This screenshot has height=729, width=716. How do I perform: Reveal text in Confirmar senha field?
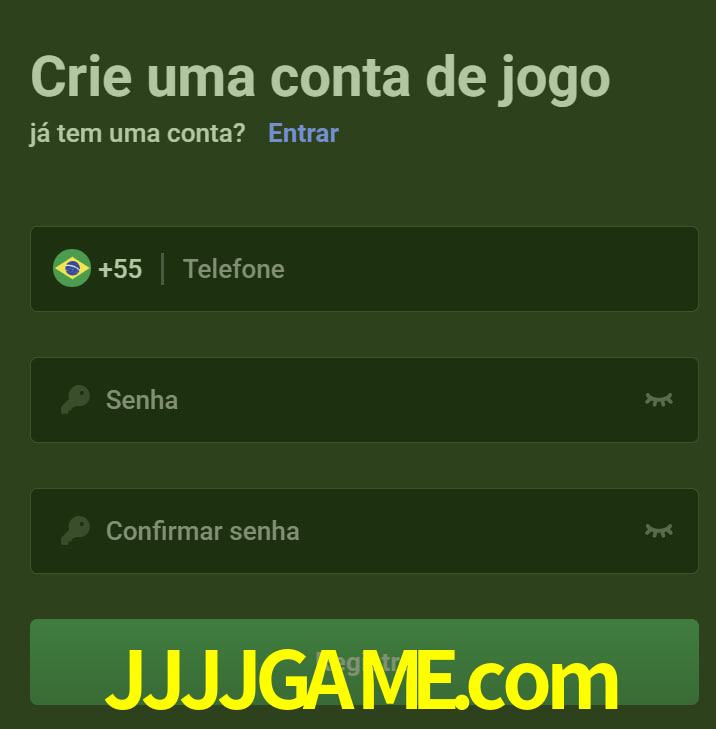coord(658,531)
